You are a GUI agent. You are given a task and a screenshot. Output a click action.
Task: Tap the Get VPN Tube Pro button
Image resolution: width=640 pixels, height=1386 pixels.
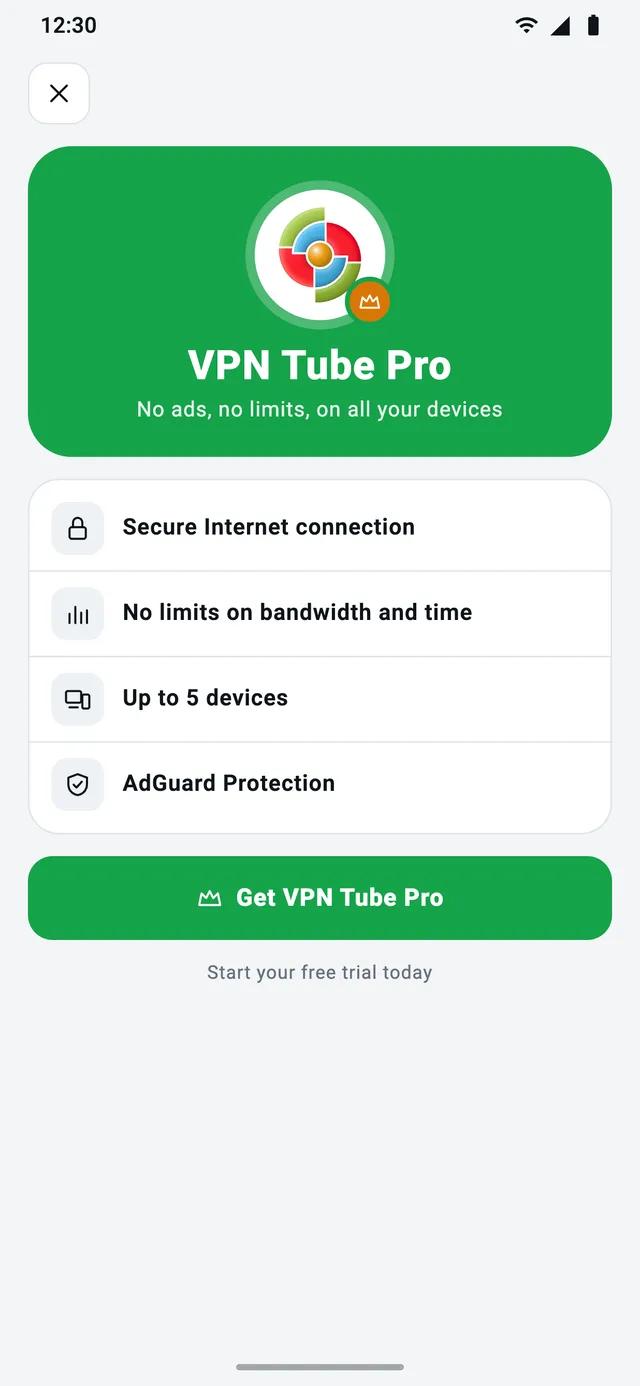[320, 898]
